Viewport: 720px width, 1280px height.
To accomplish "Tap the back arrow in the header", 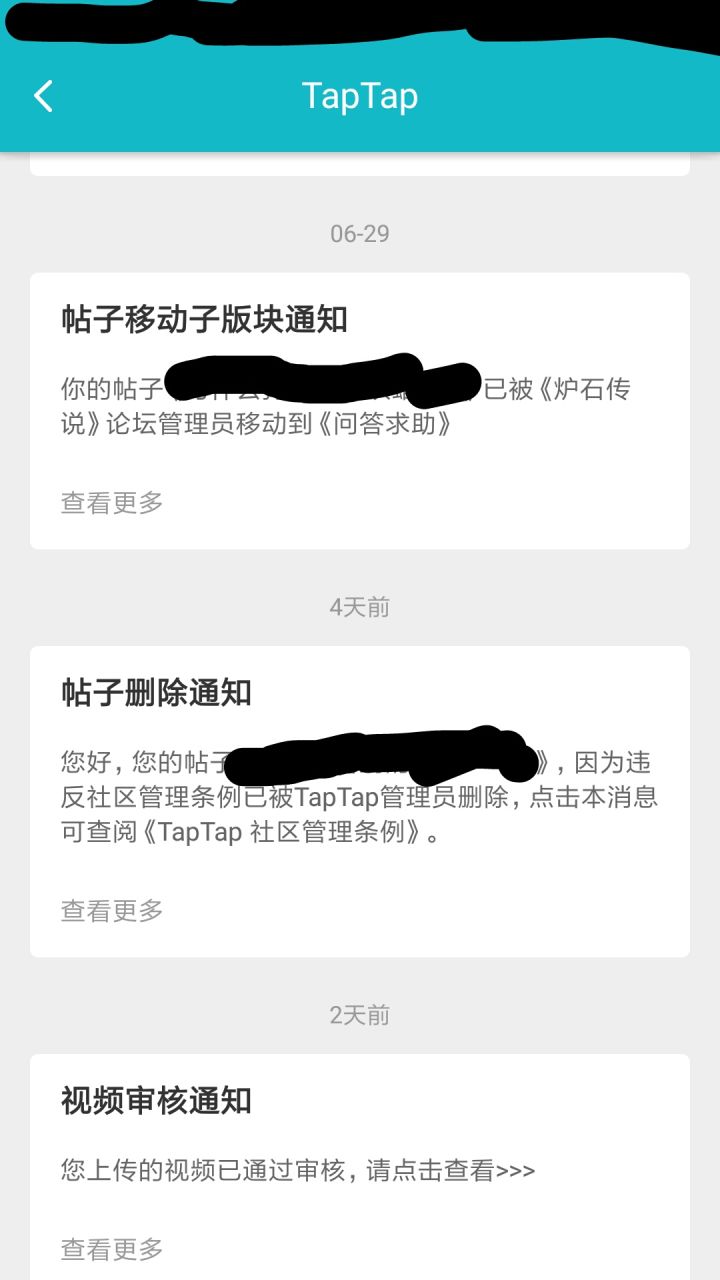I will click(x=42, y=95).
